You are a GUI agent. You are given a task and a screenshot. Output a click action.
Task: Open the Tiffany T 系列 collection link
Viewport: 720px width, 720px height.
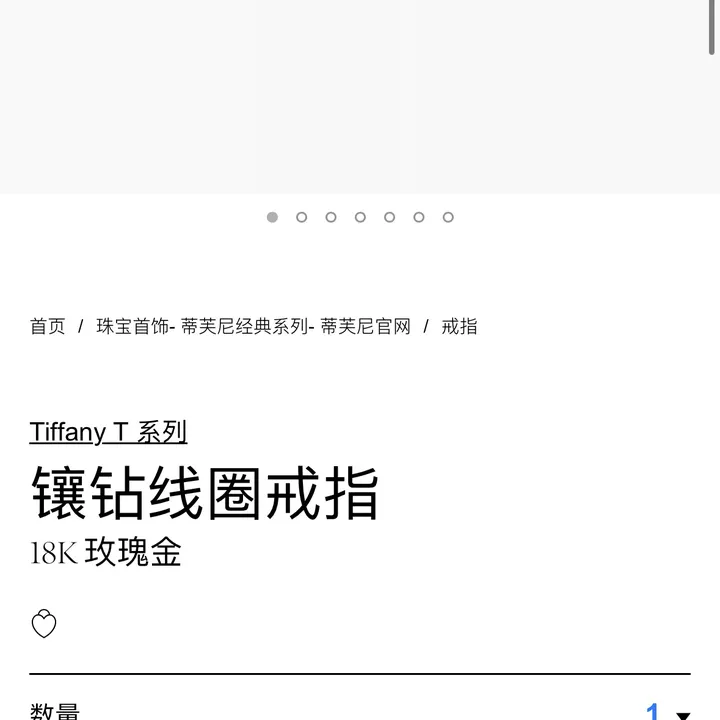(x=108, y=432)
